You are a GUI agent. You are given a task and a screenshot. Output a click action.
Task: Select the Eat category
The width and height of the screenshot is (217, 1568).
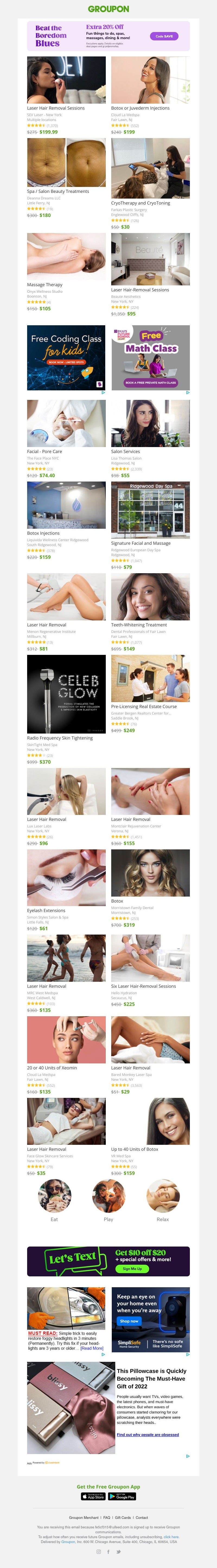coord(54,1196)
